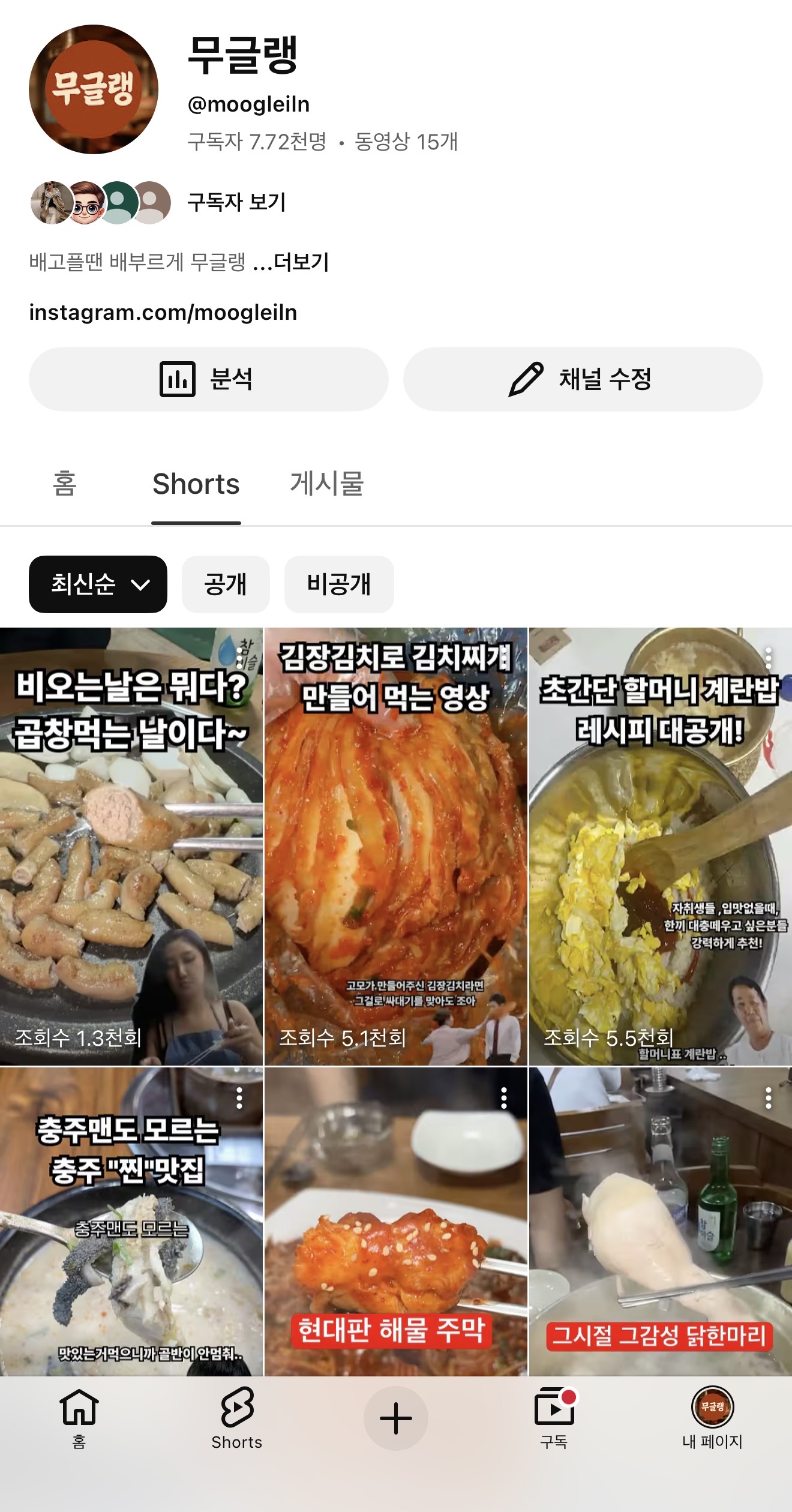
Task: Go to 홈 in bottom navigation
Action: tap(79, 1419)
